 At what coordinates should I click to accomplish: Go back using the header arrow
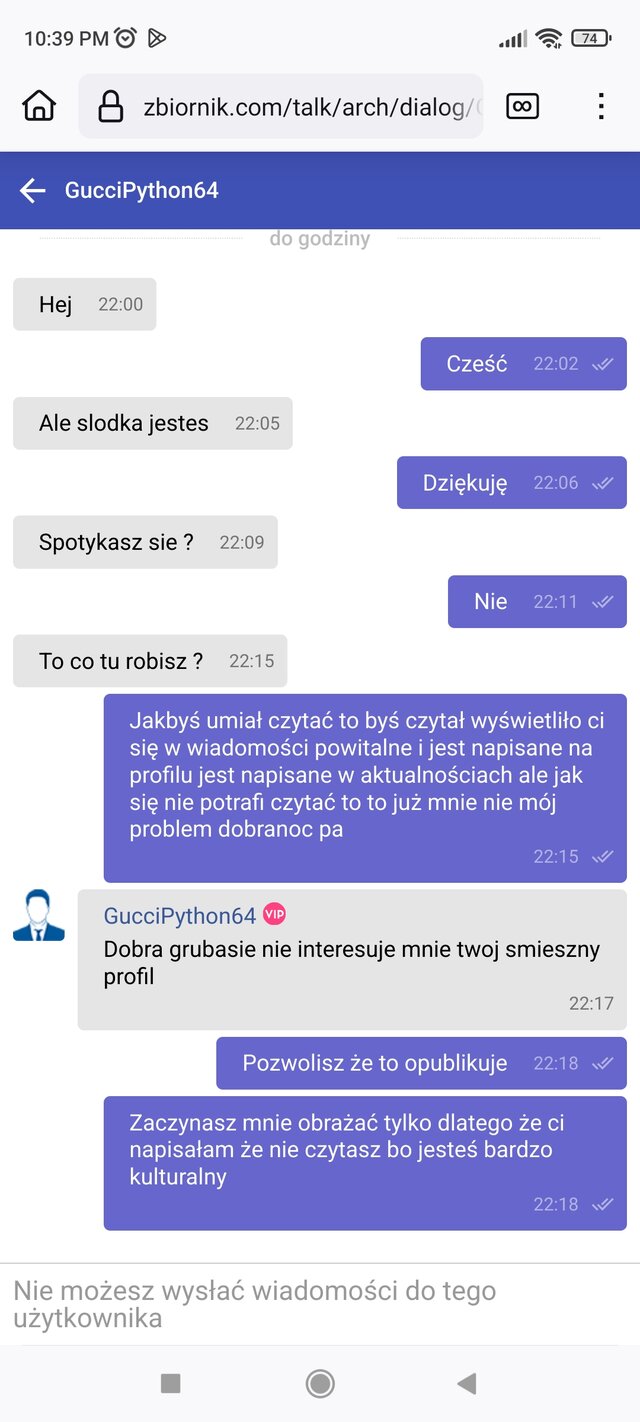point(33,191)
